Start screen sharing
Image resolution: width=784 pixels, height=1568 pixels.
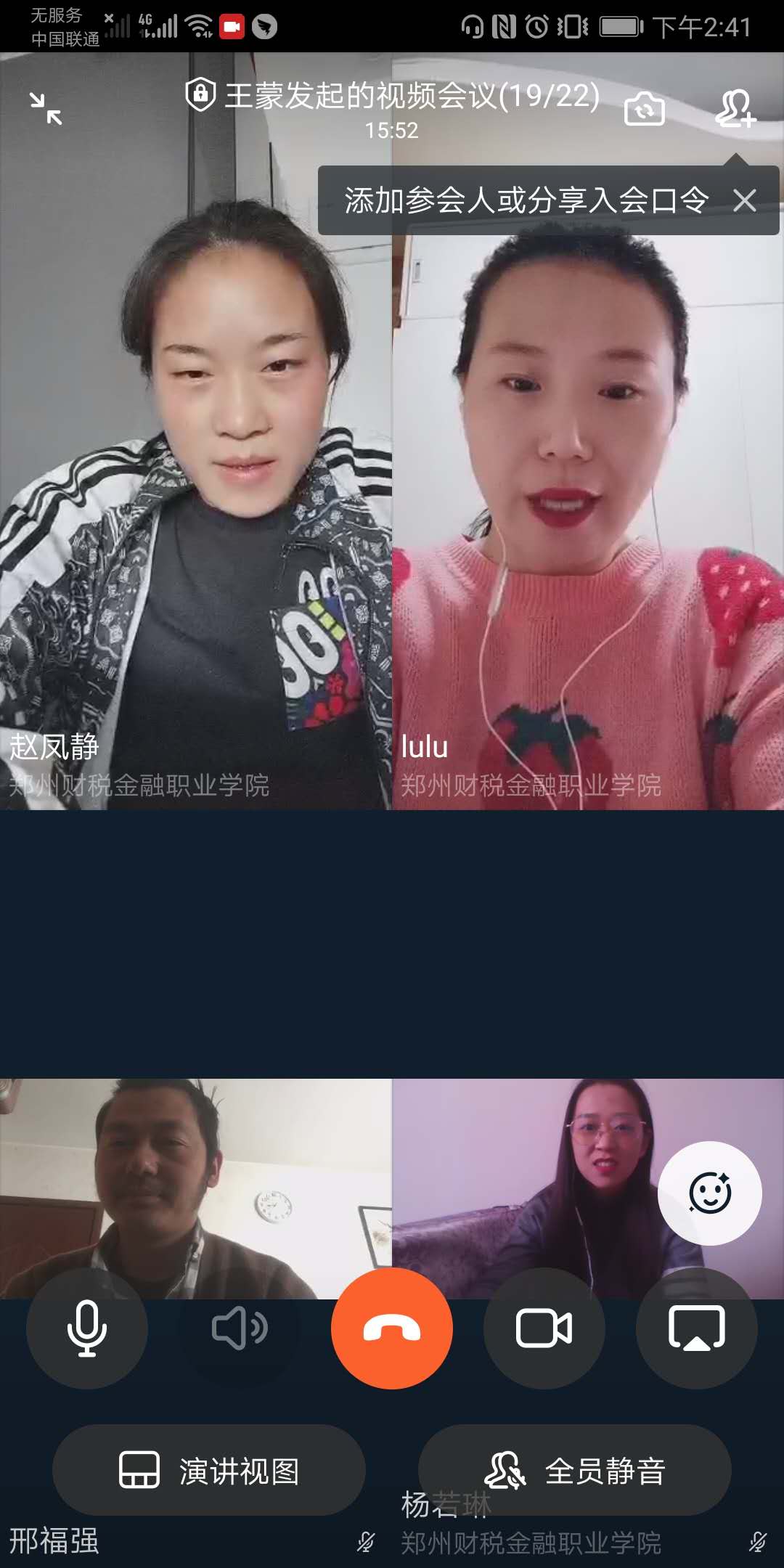click(697, 1328)
